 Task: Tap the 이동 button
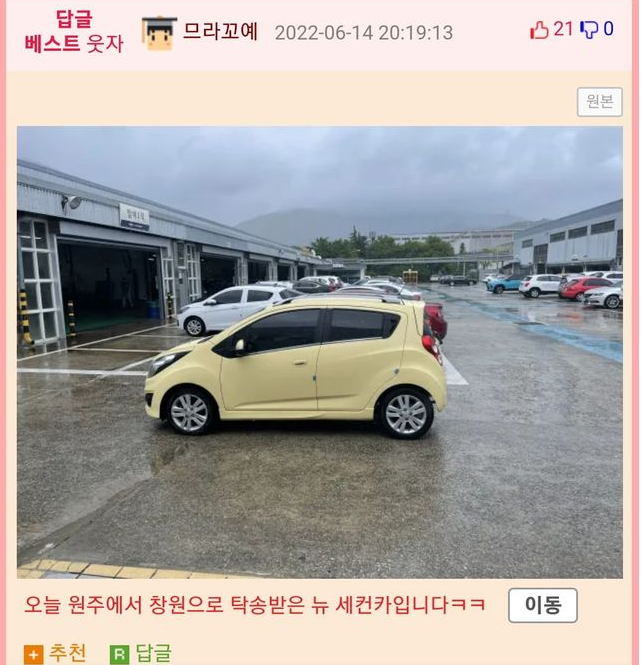point(543,605)
